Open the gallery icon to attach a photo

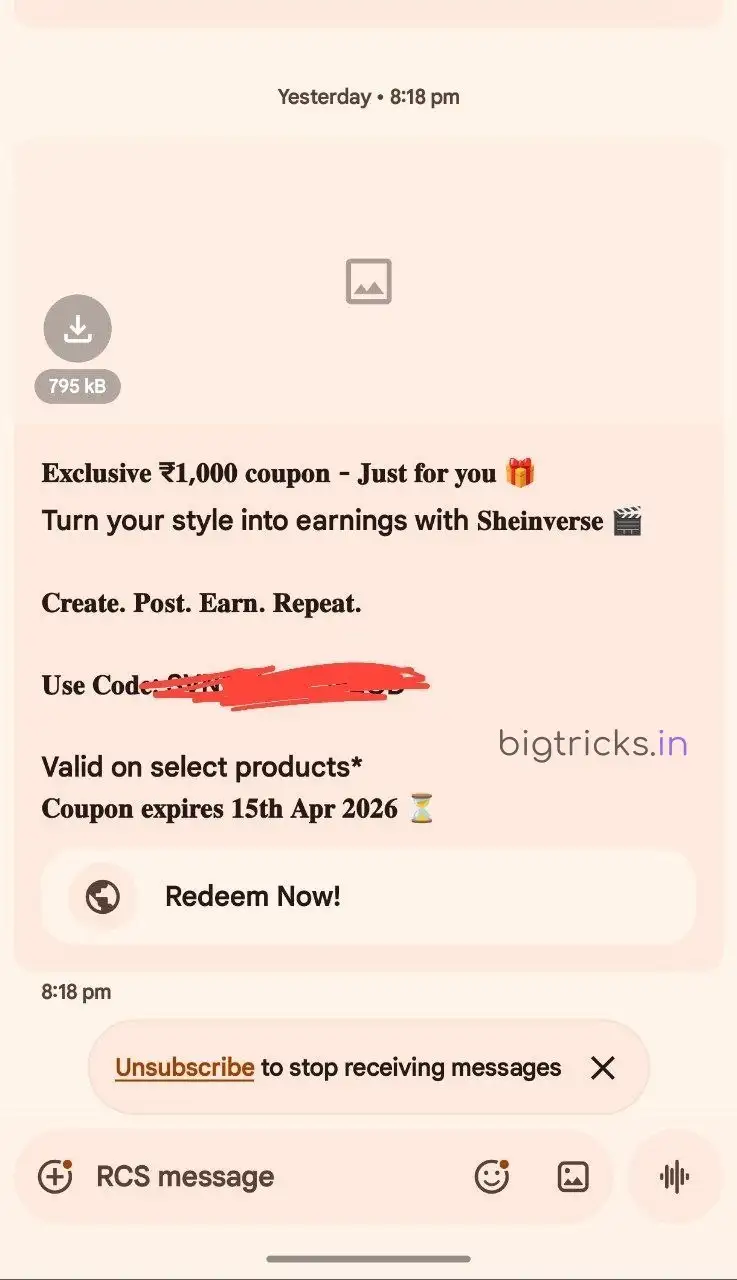(x=573, y=1176)
